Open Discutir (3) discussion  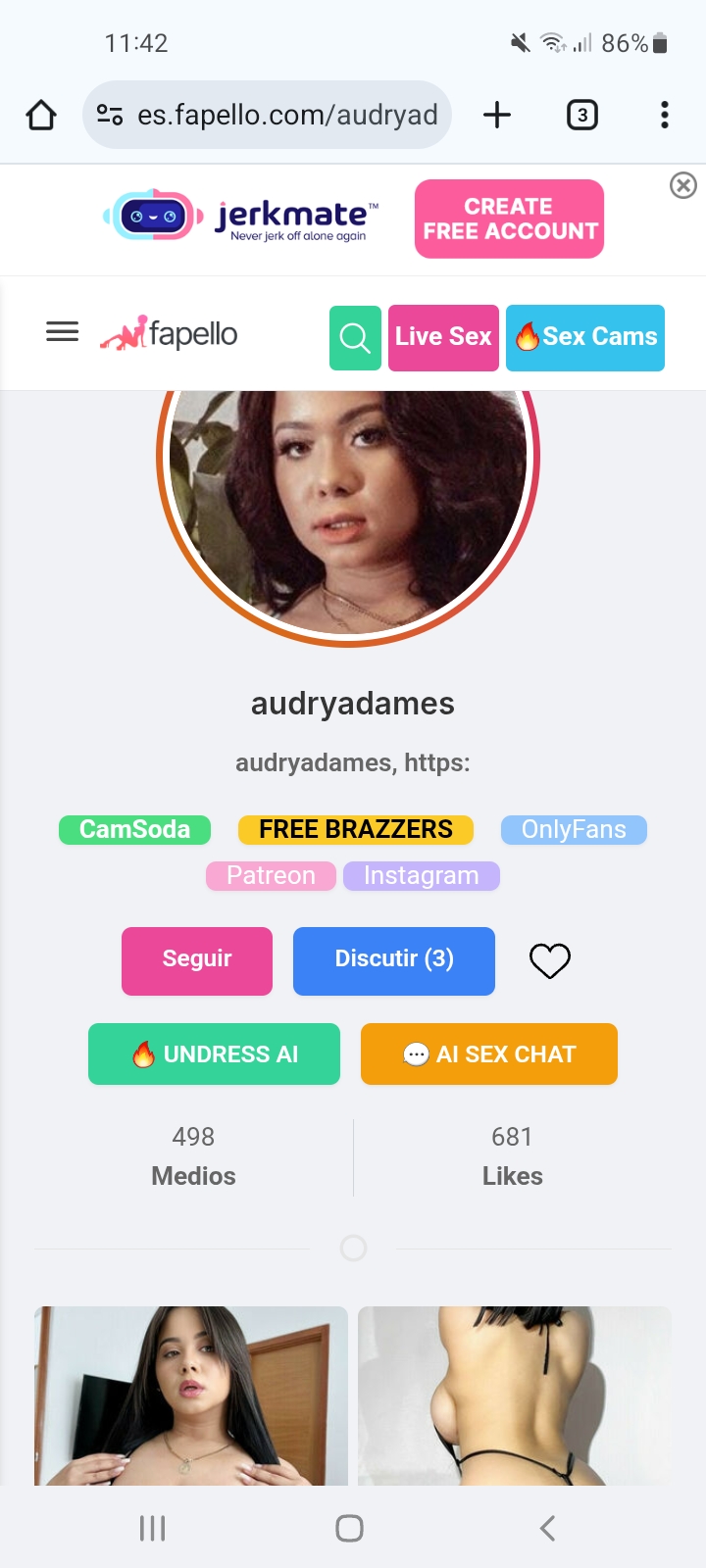tap(394, 960)
